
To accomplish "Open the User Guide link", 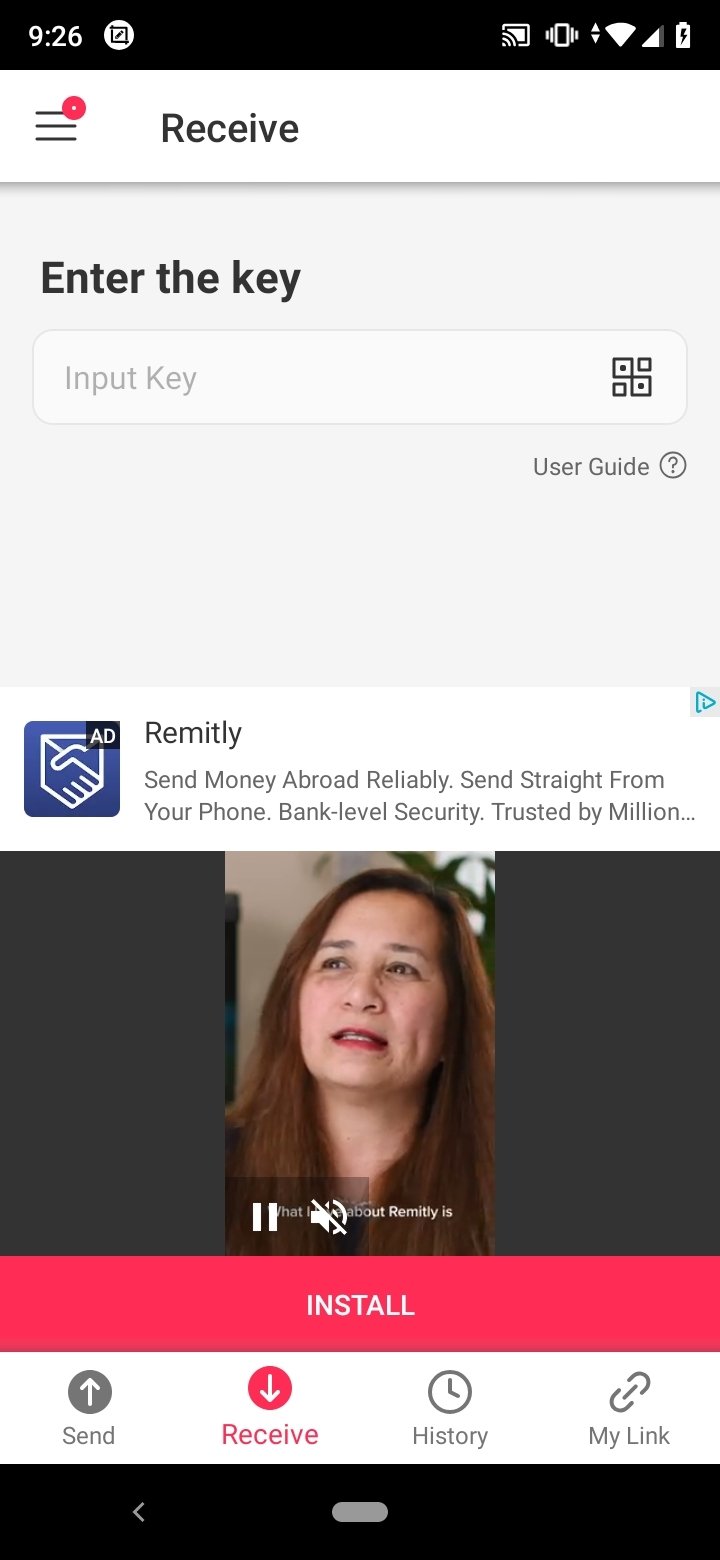I will 590,466.
